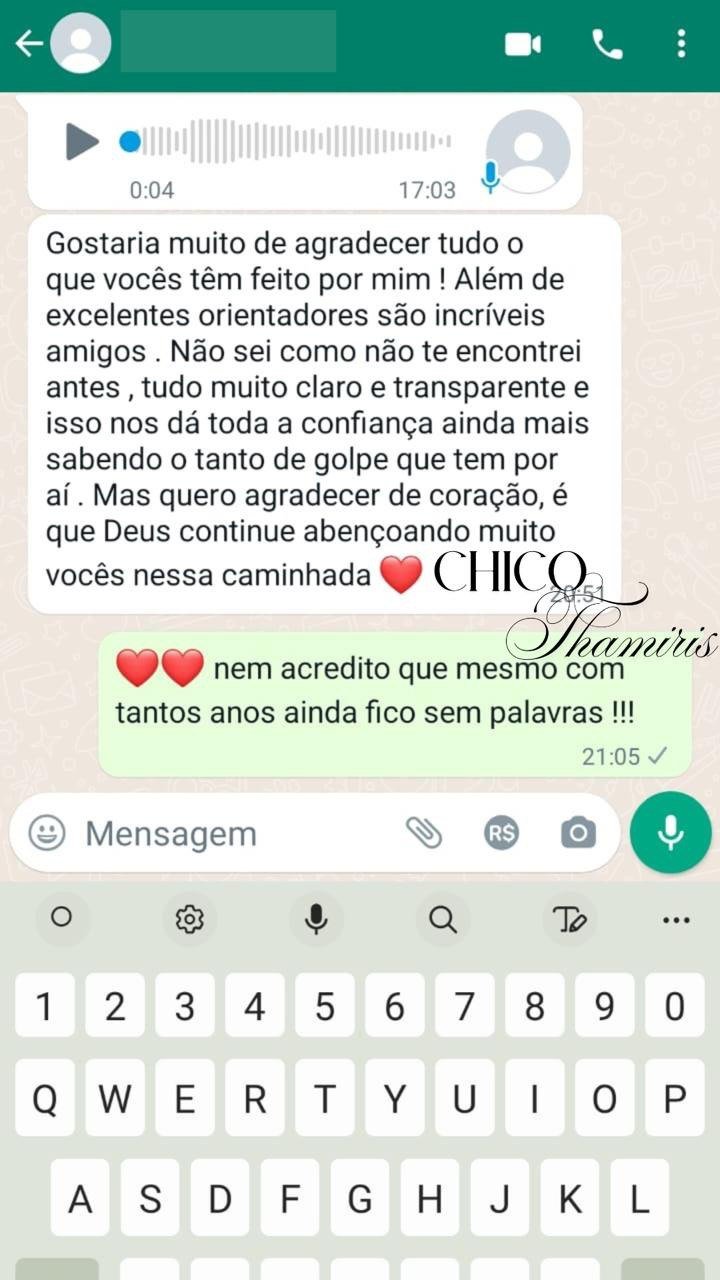Open the keyboard search tool
Screen dimensions: 720x1280
(443, 919)
